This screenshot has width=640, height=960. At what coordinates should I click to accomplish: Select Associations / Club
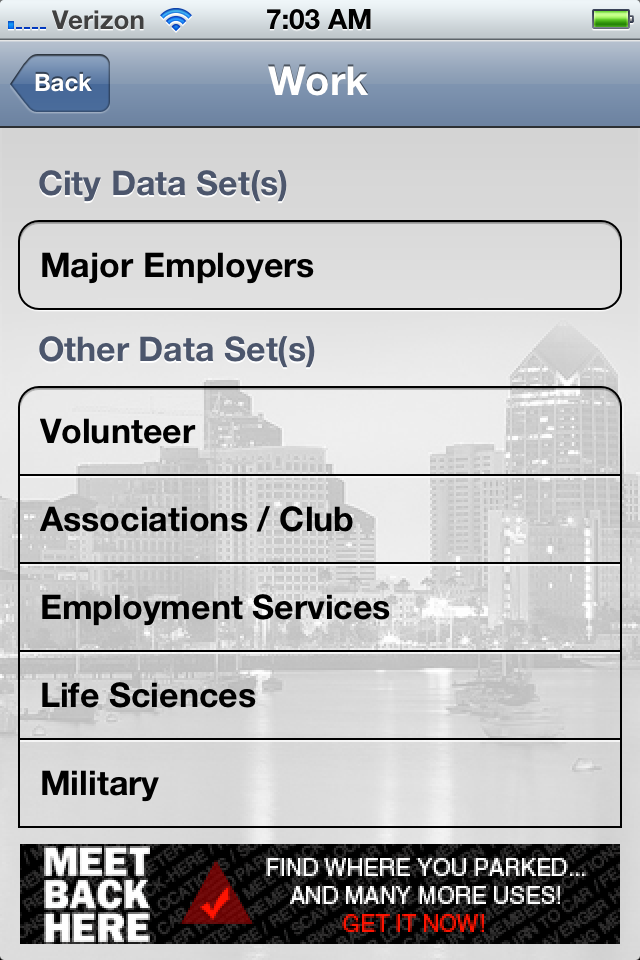pyautogui.click(x=320, y=519)
